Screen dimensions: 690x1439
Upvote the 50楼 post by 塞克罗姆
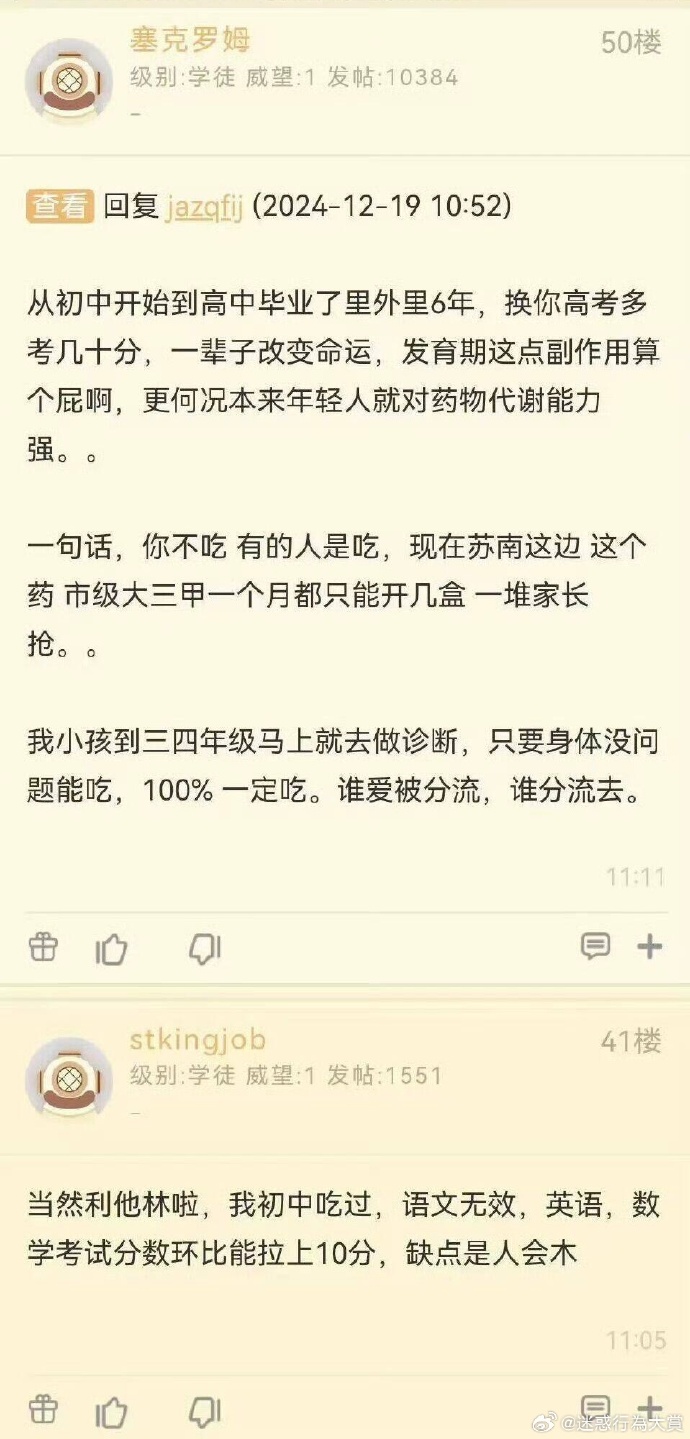click(111, 947)
